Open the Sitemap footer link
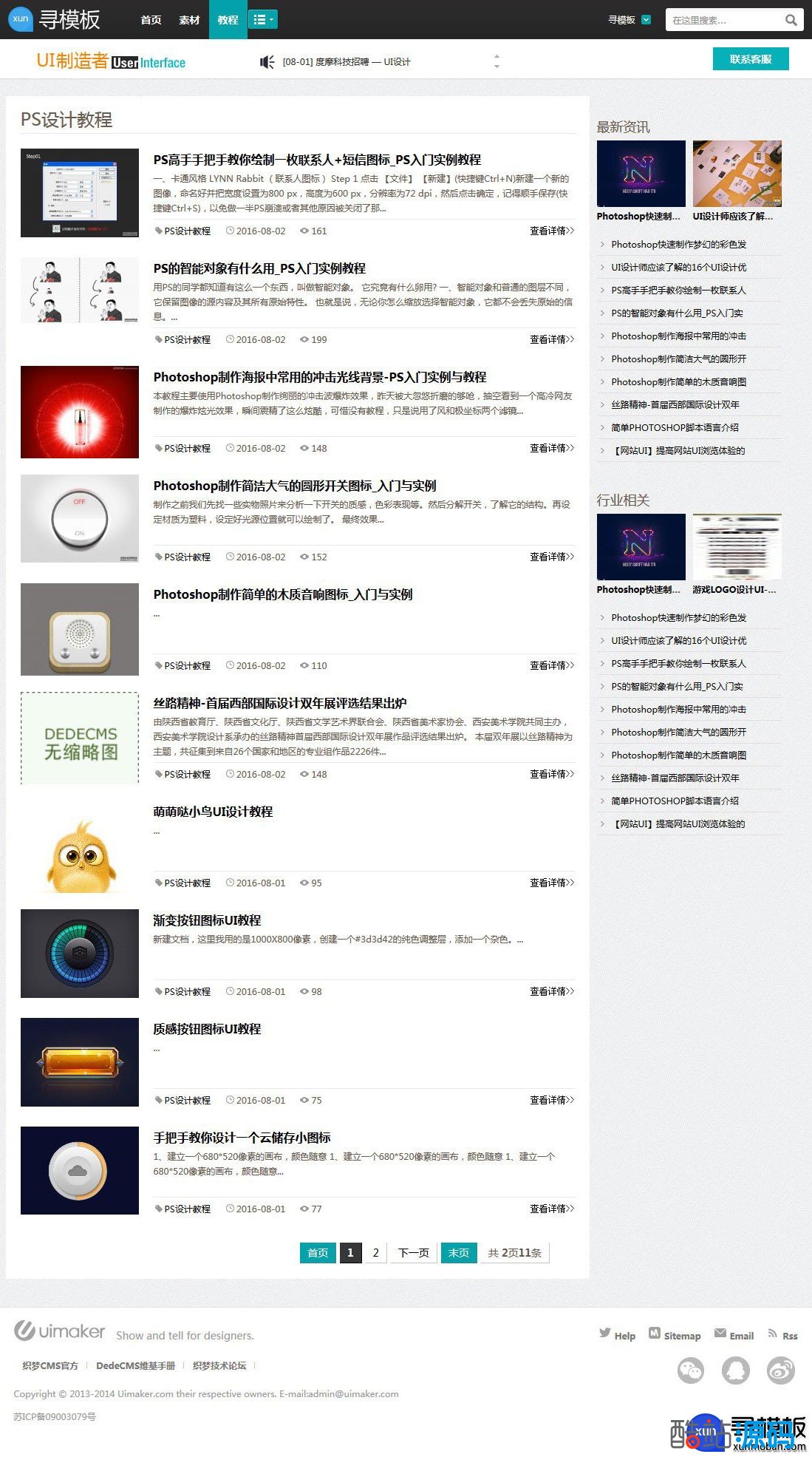 (x=675, y=1335)
